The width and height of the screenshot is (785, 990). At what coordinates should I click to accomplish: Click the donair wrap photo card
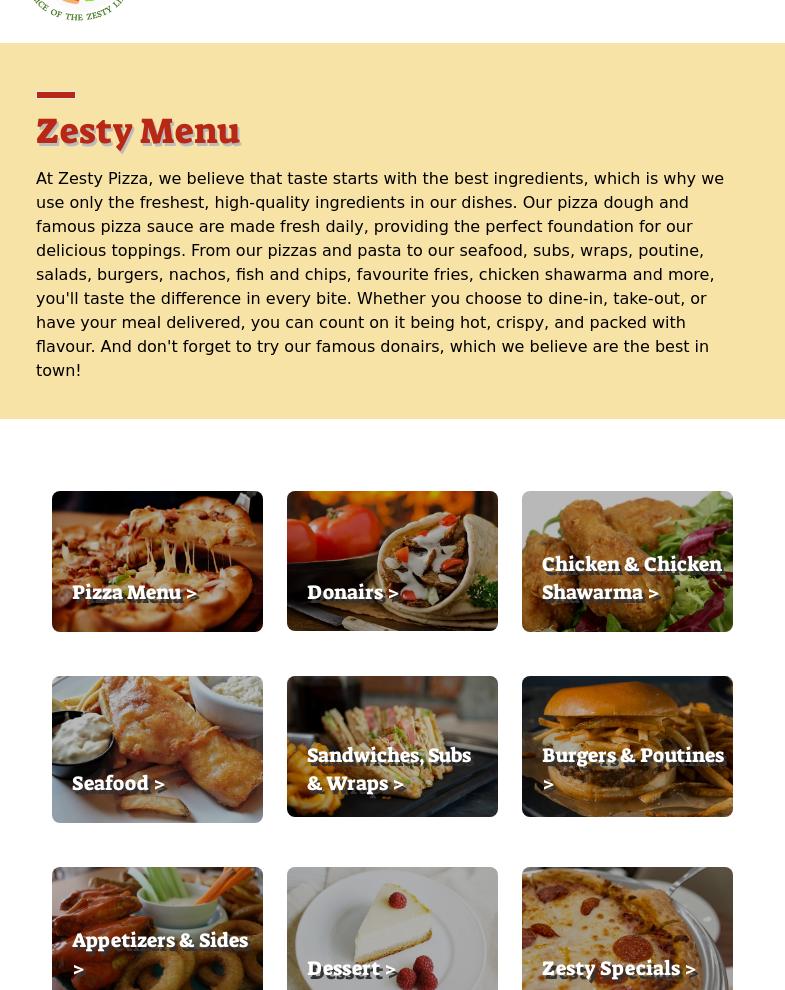click(392, 530)
